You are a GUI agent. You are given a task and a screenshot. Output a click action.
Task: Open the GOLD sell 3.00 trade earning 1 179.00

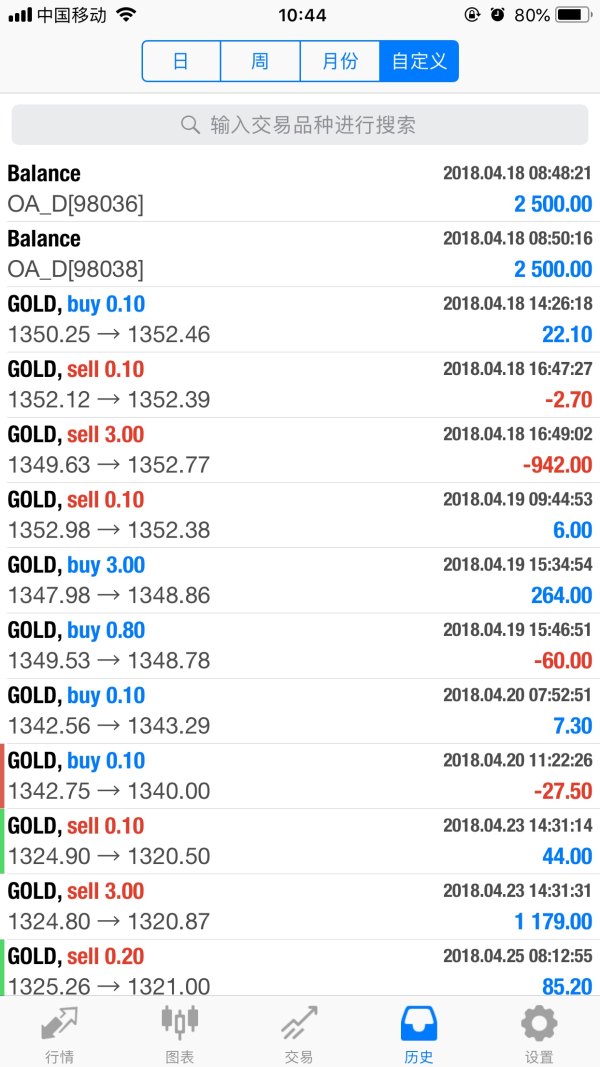click(300, 906)
